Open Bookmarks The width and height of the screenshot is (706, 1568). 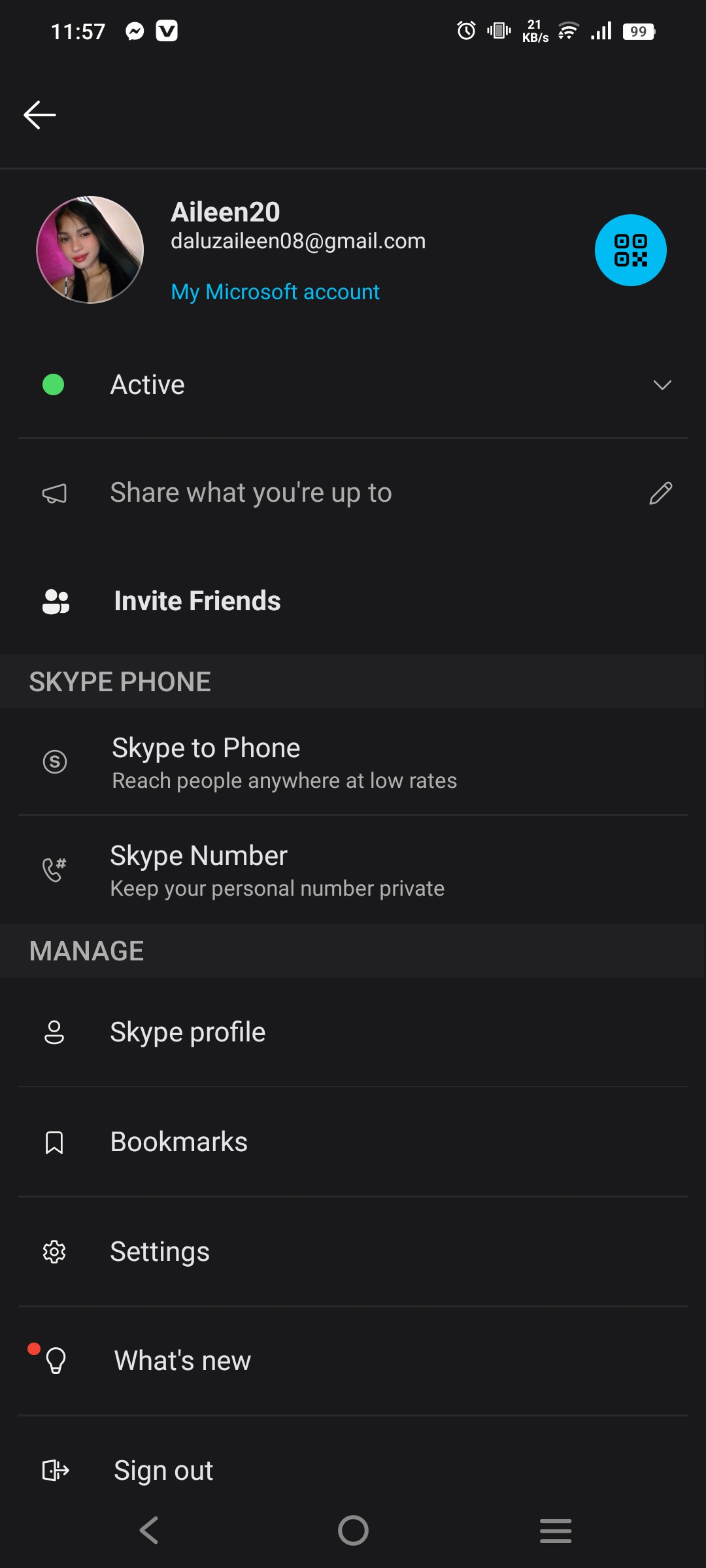tap(353, 1142)
